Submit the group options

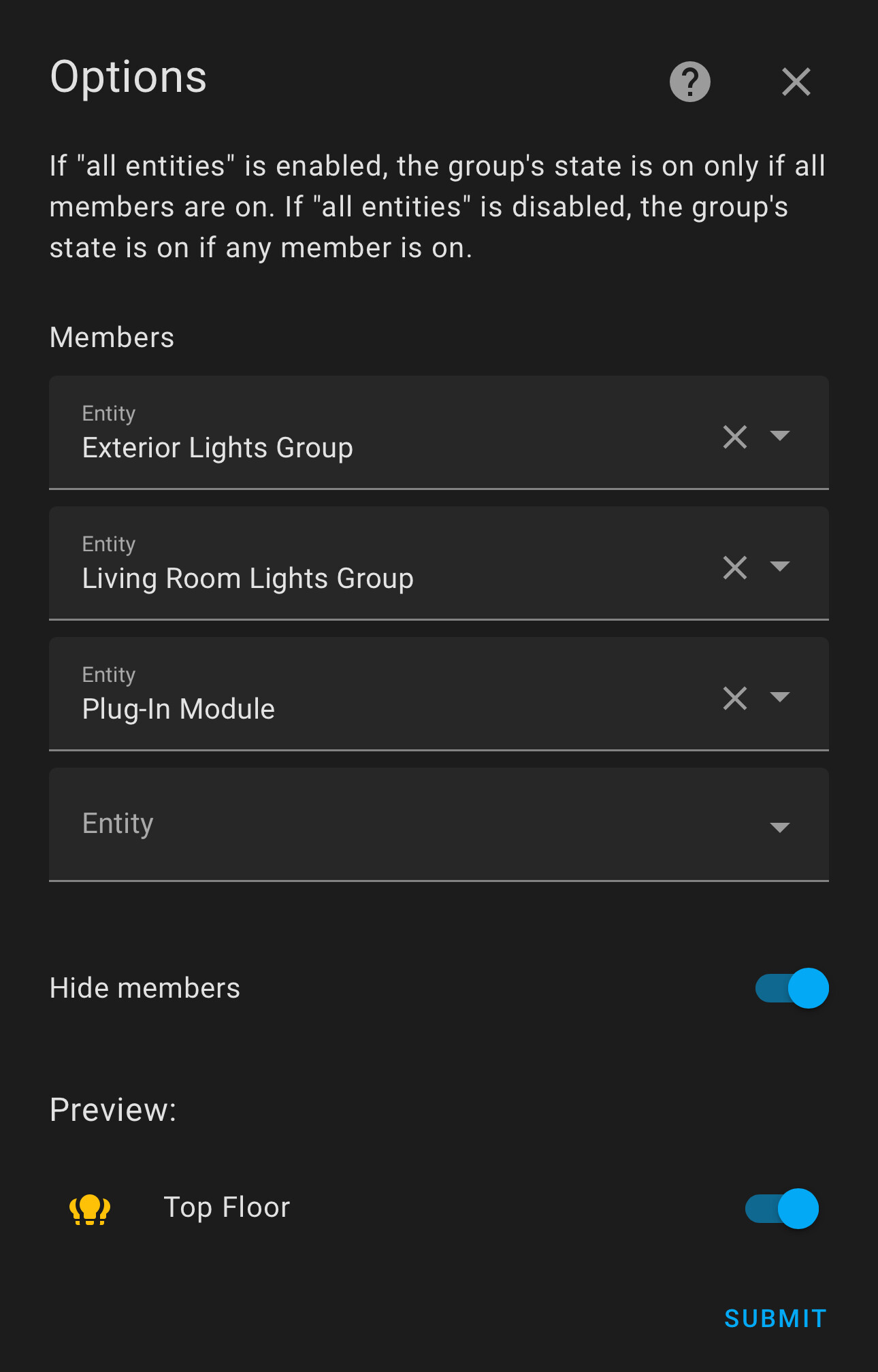[775, 1319]
